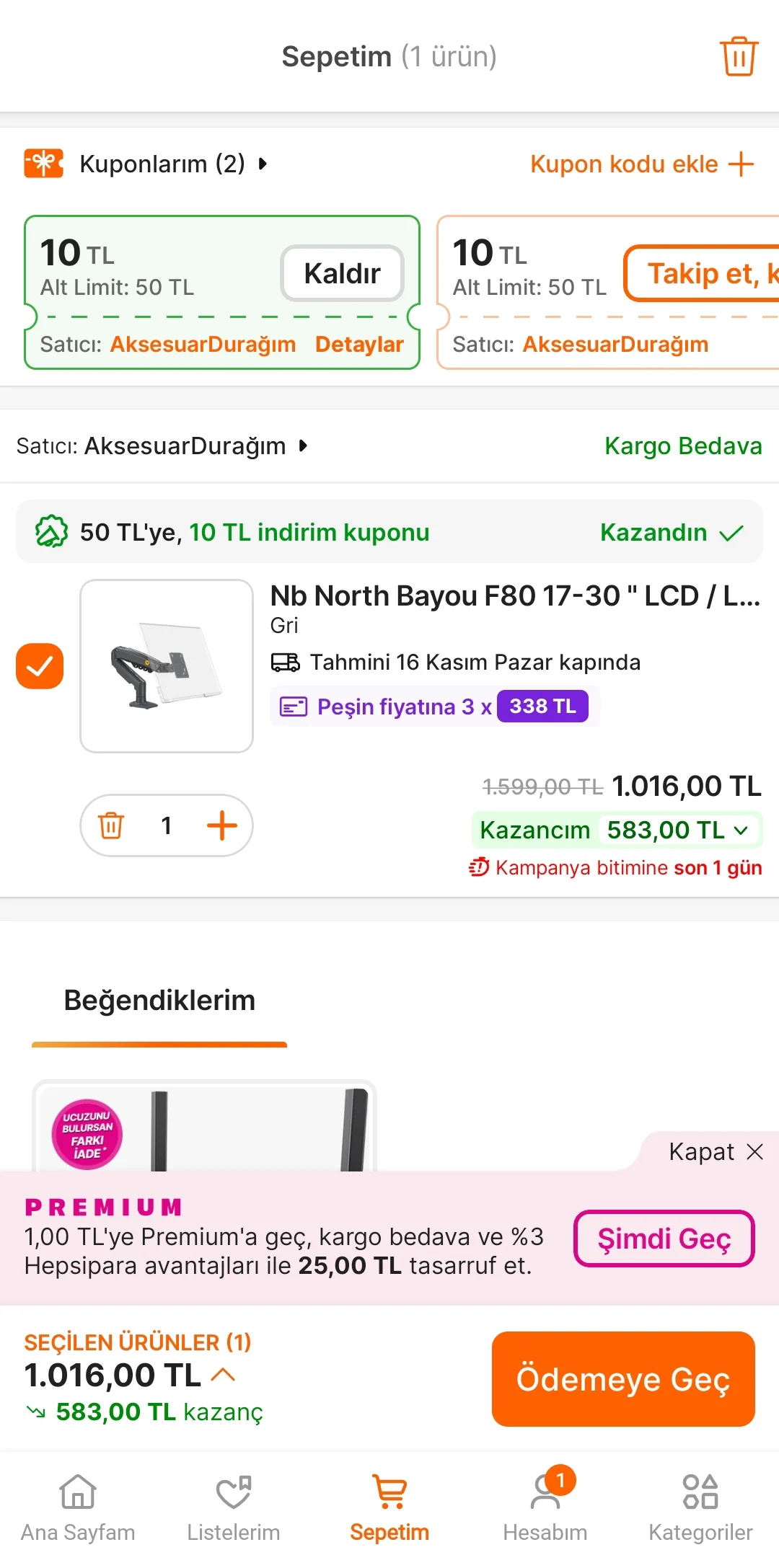Open the Nb North Bayou F80 product image

click(167, 666)
